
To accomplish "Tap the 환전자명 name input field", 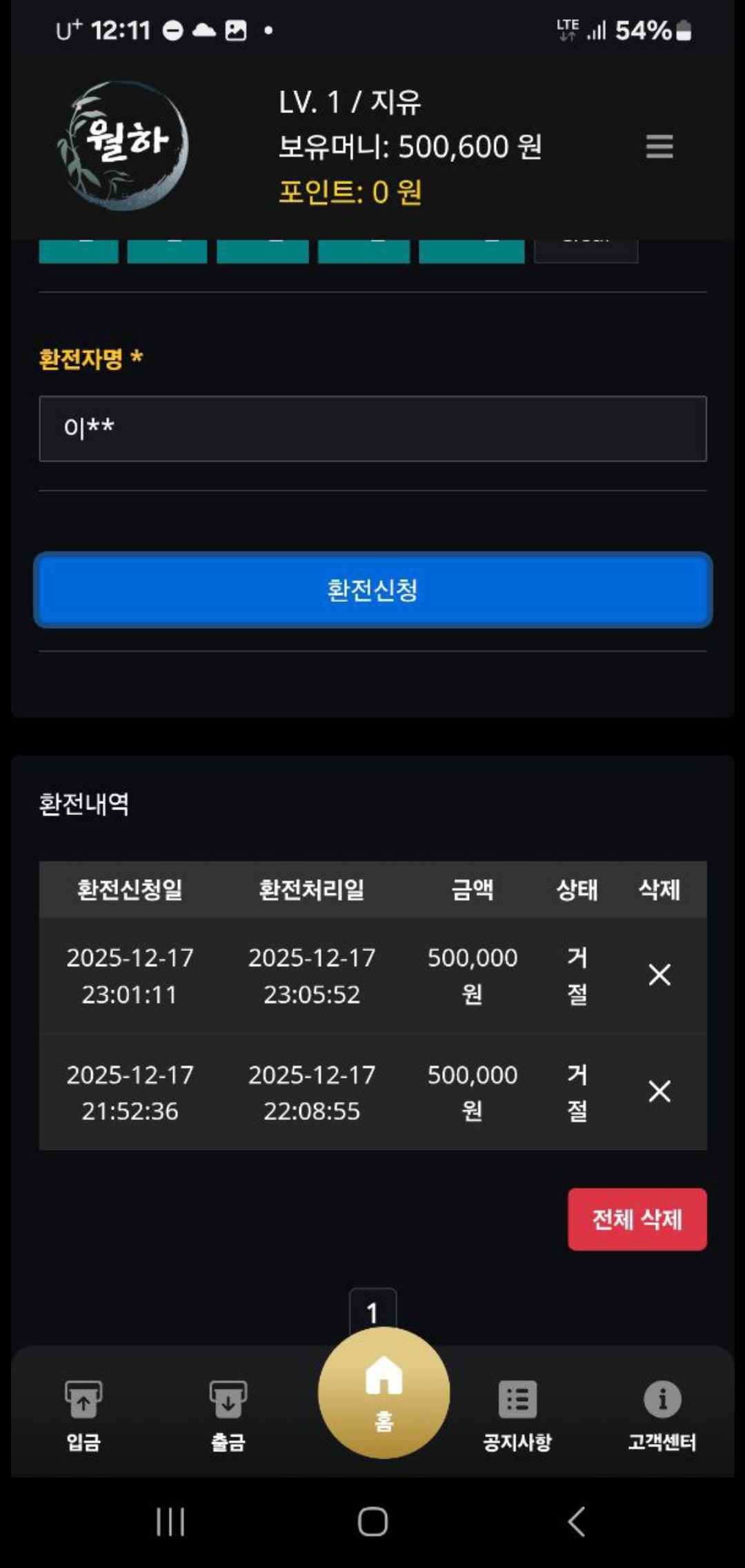I will click(x=372, y=428).
